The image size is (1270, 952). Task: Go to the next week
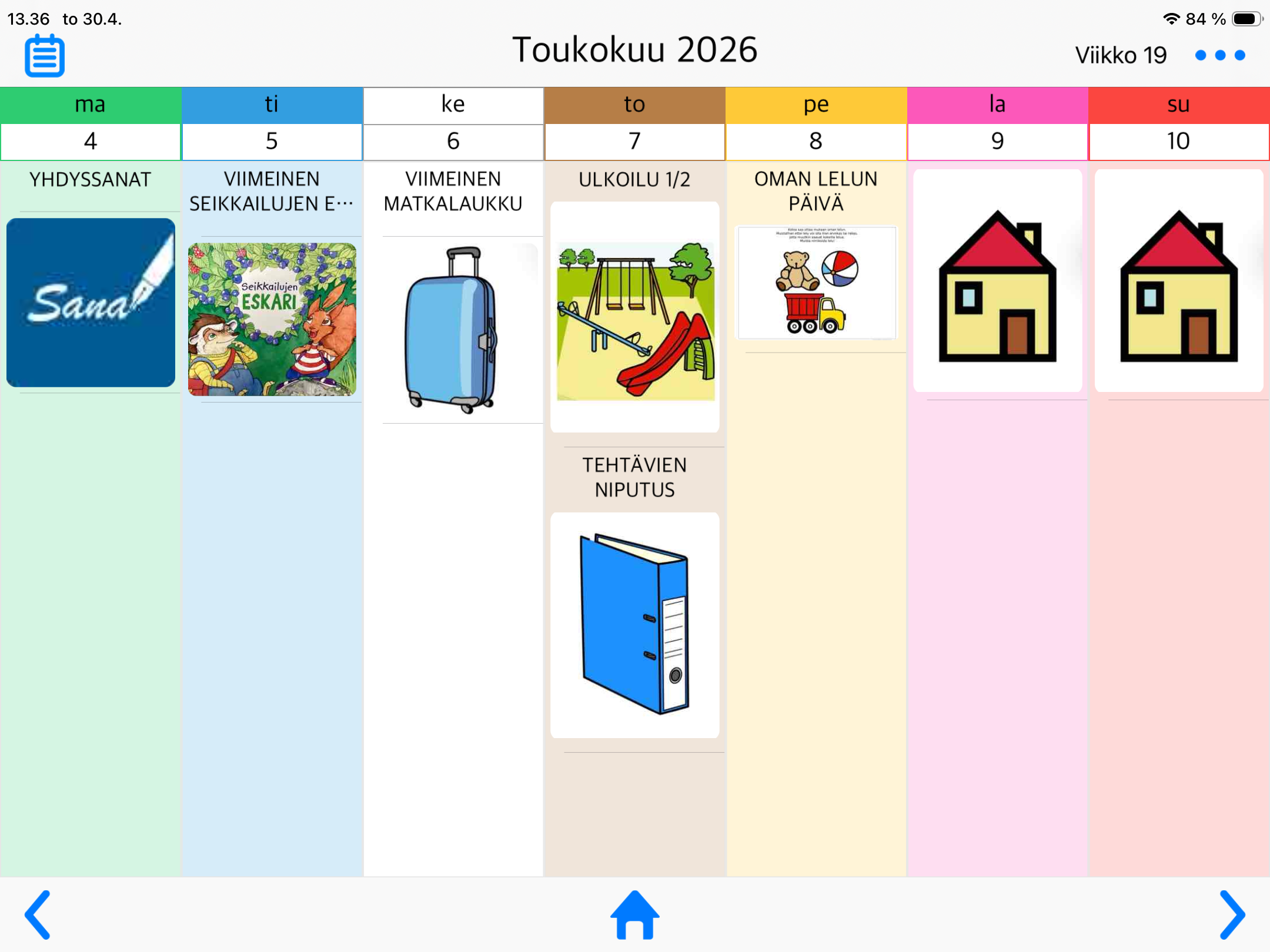click(1232, 914)
